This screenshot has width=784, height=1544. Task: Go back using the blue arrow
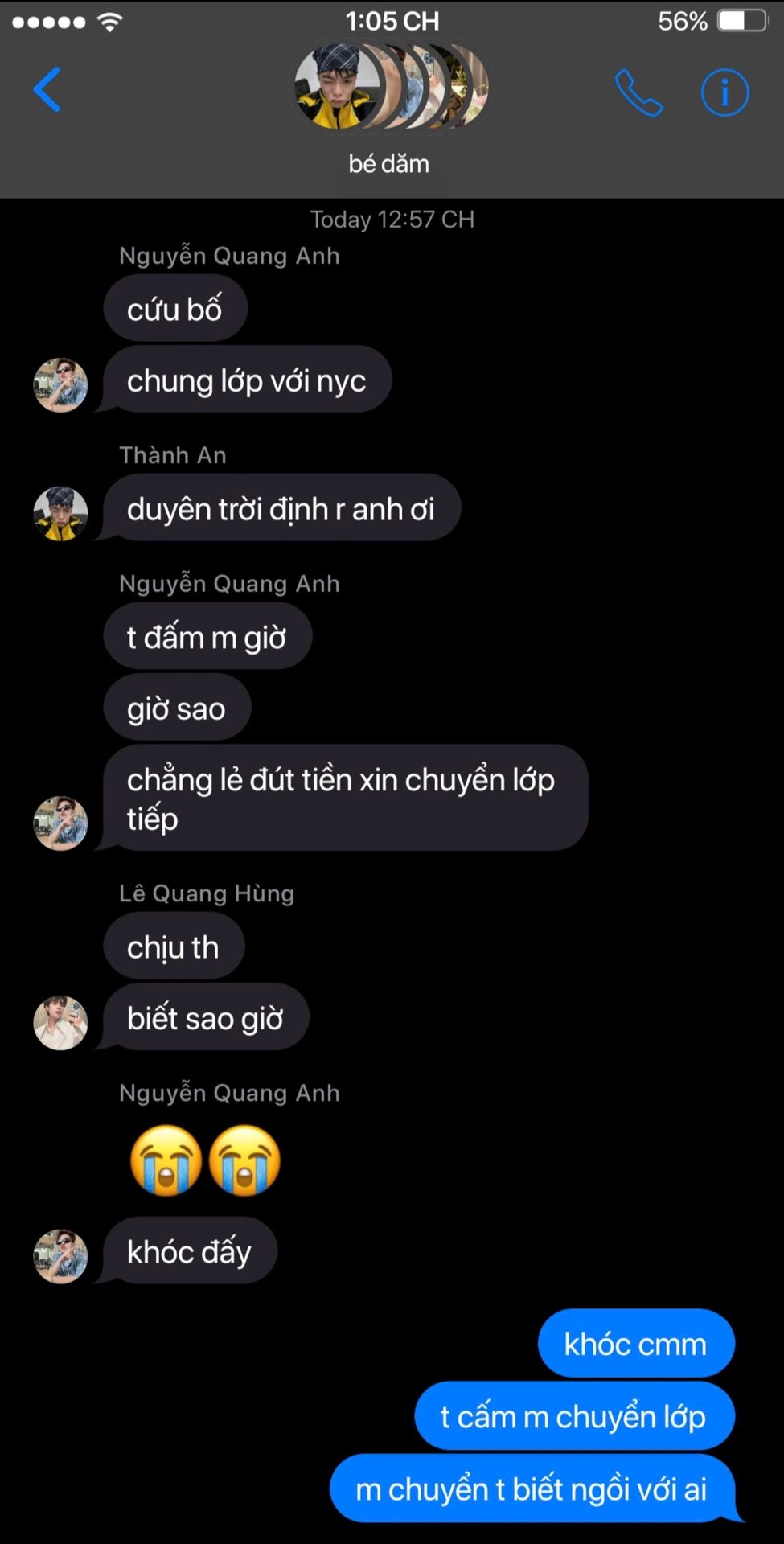(x=47, y=89)
